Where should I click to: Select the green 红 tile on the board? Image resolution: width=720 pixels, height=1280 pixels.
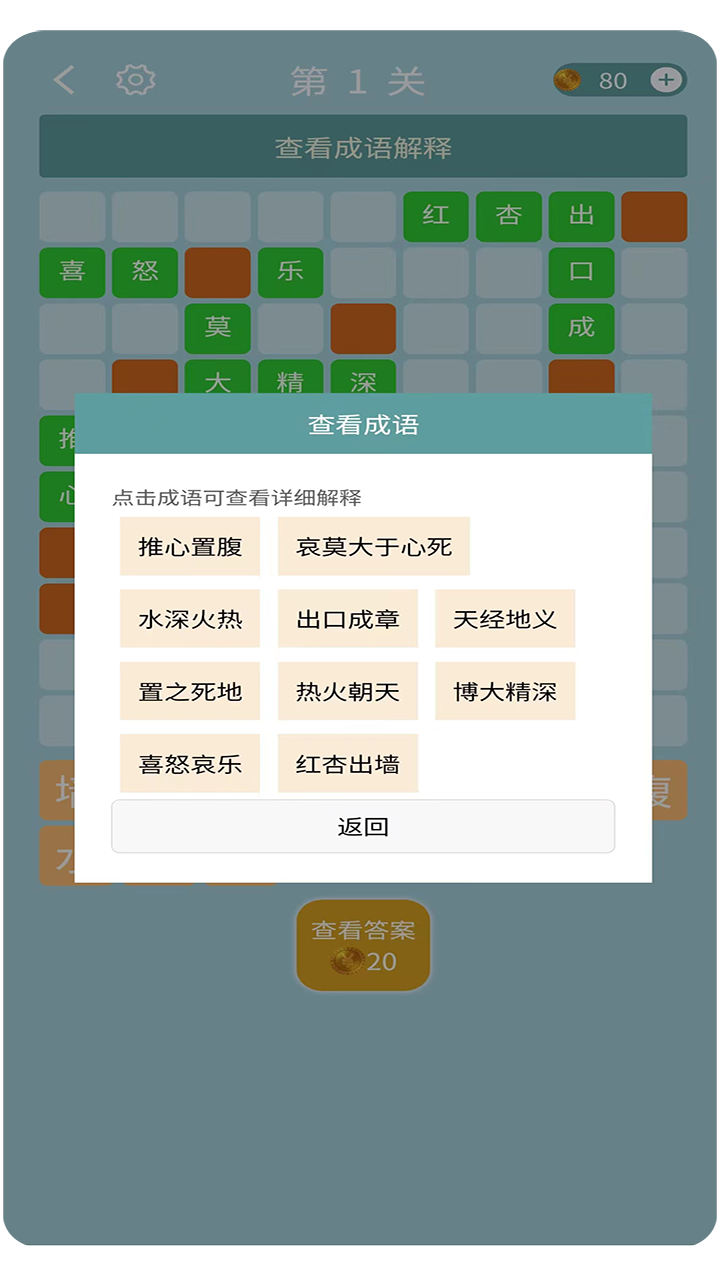436,217
